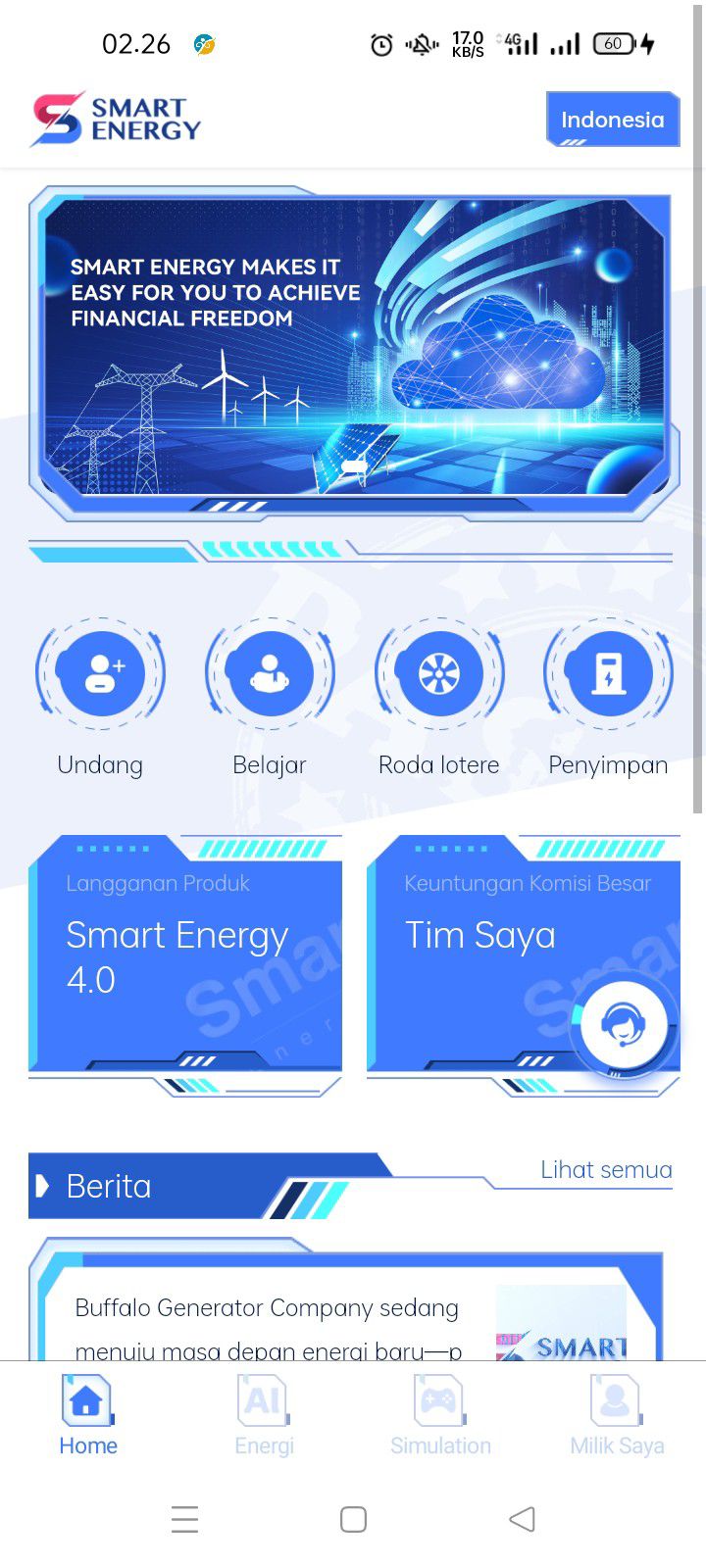Open recent apps from the navigation bar
This screenshot has width=706, height=1568.
click(184, 1519)
